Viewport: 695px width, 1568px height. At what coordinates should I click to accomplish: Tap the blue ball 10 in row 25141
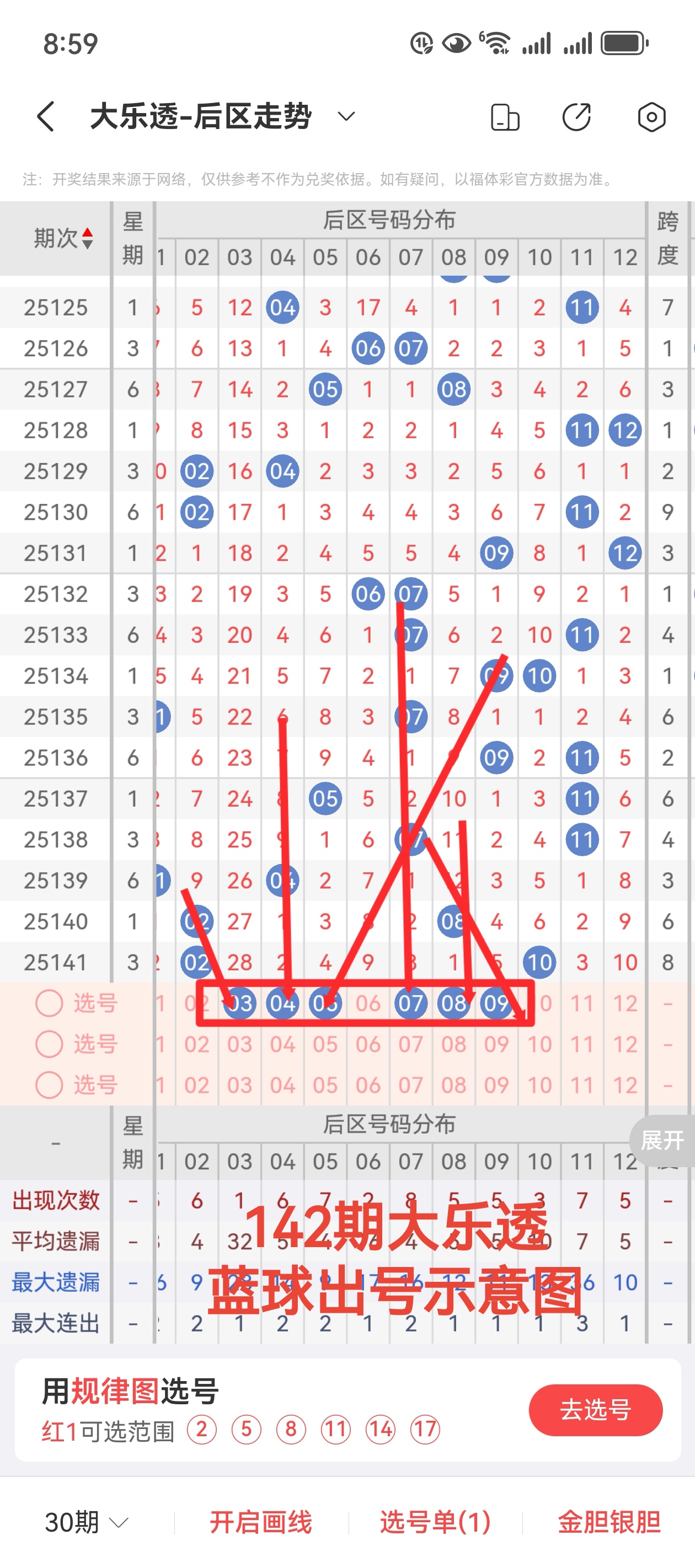pyautogui.click(x=538, y=962)
